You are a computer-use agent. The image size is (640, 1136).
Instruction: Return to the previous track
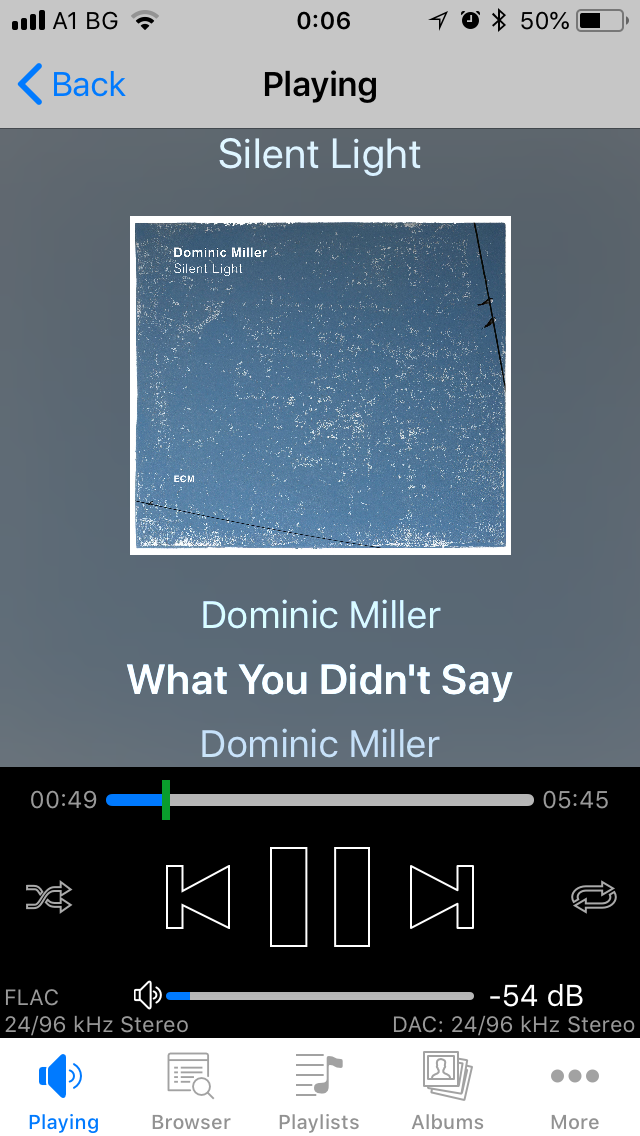click(x=198, y=897)
